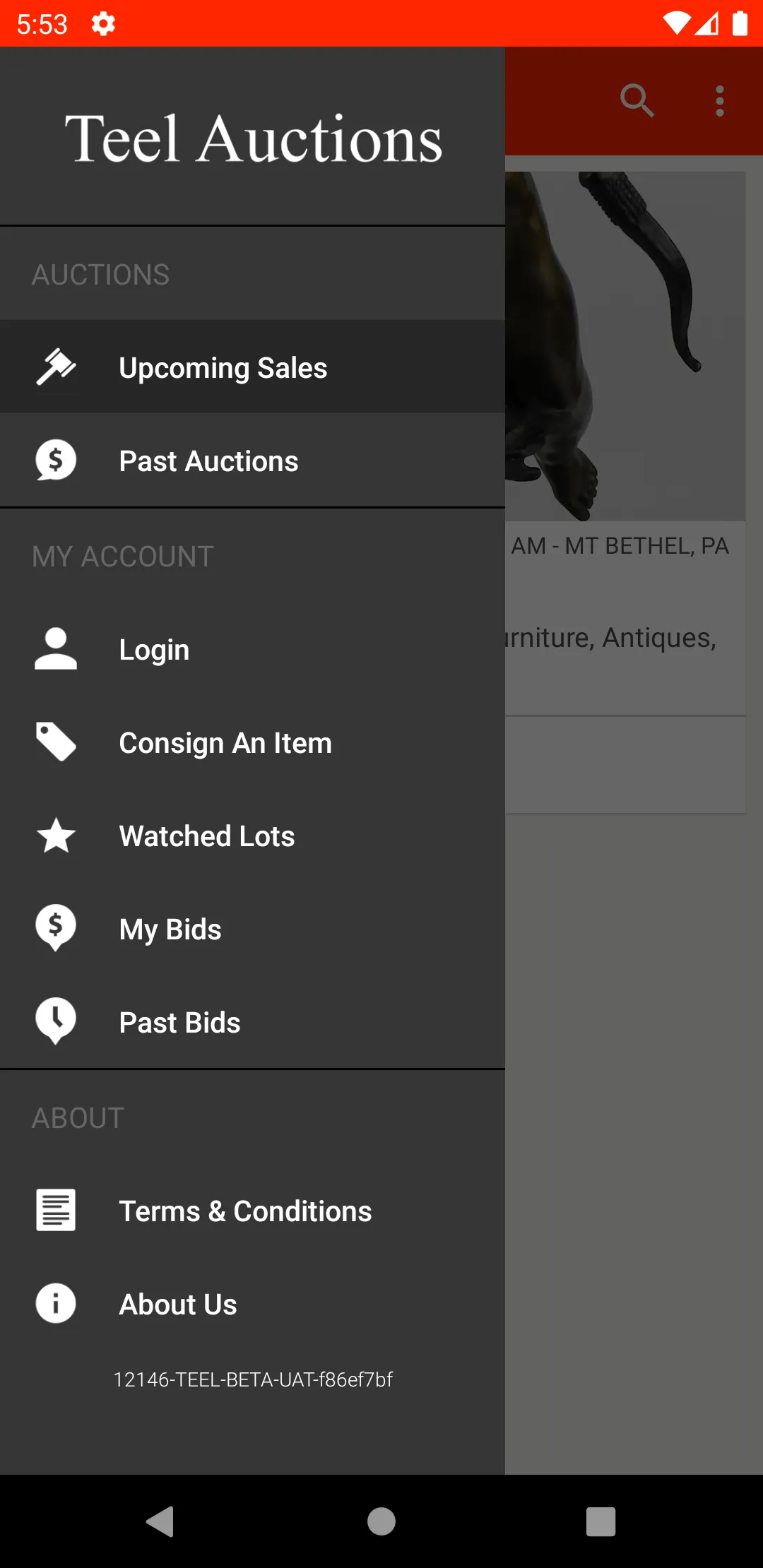The width and height of the screenshot is (763, 1568).
Task: Tap the version text 12146-TEEL-BETA-UAT
Action: tap(253, 1379)
